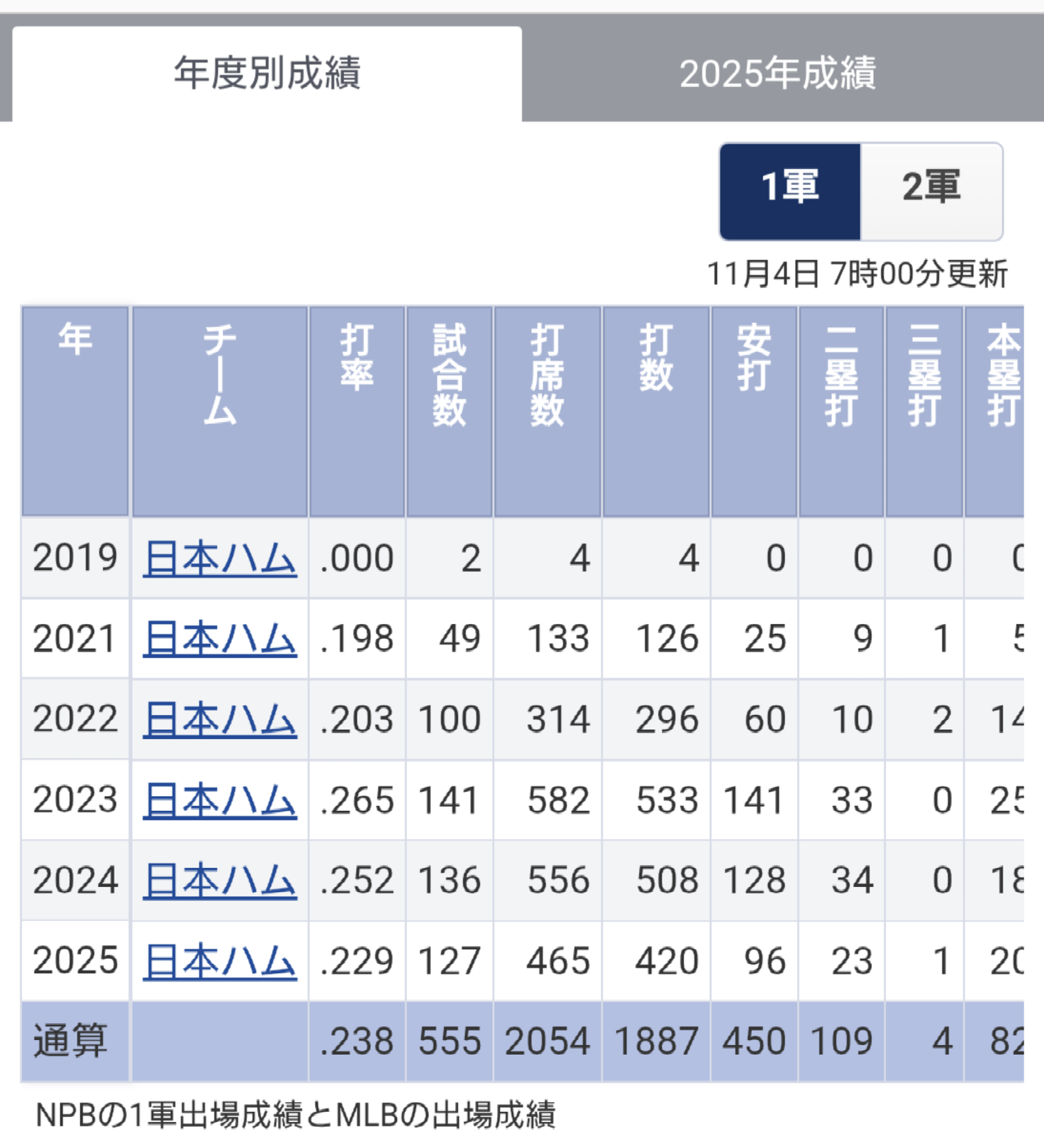Open the 日本ハム link in the 2024 row
This screenshot has height=1148, width=1044.
coord(220,881)
